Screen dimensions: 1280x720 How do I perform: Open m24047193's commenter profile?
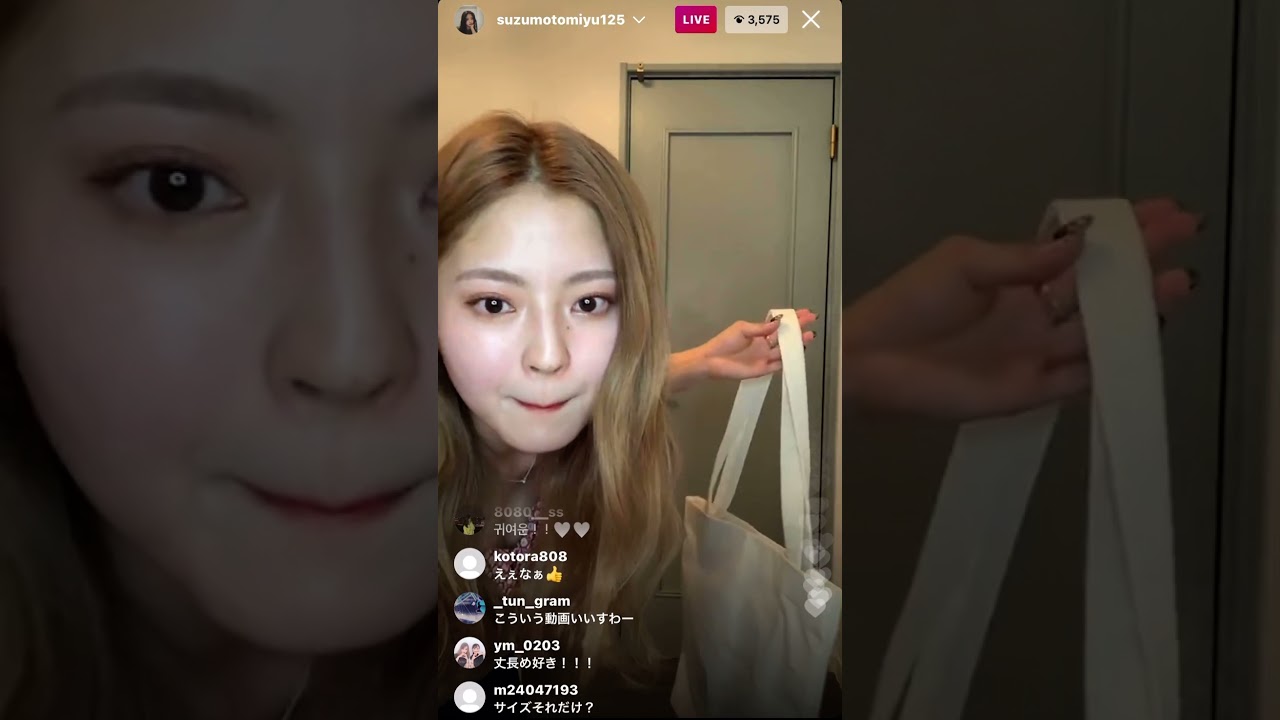pos(470,697)
